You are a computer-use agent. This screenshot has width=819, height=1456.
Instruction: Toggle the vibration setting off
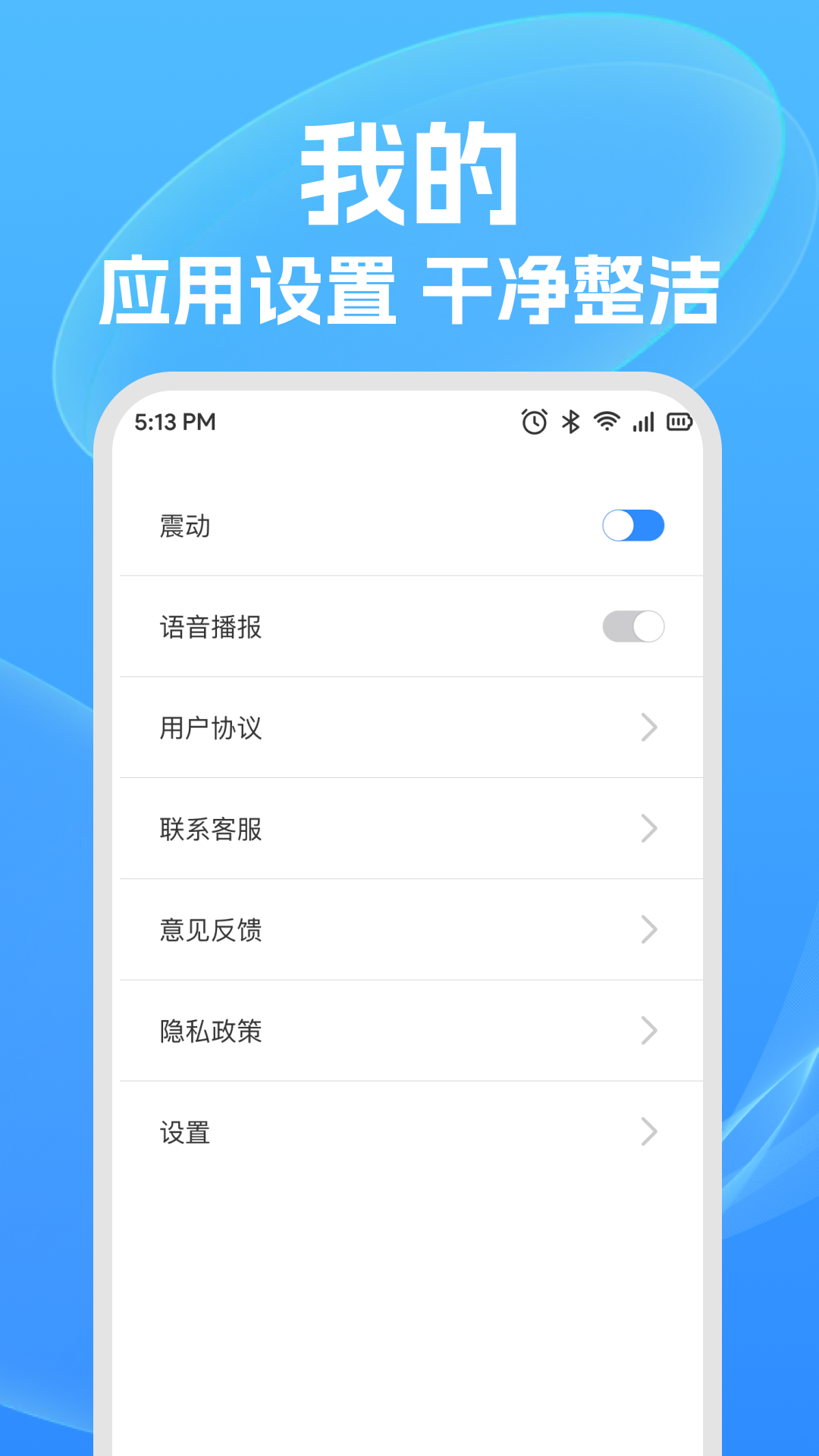pyautogui.click(x=634, y=526)
